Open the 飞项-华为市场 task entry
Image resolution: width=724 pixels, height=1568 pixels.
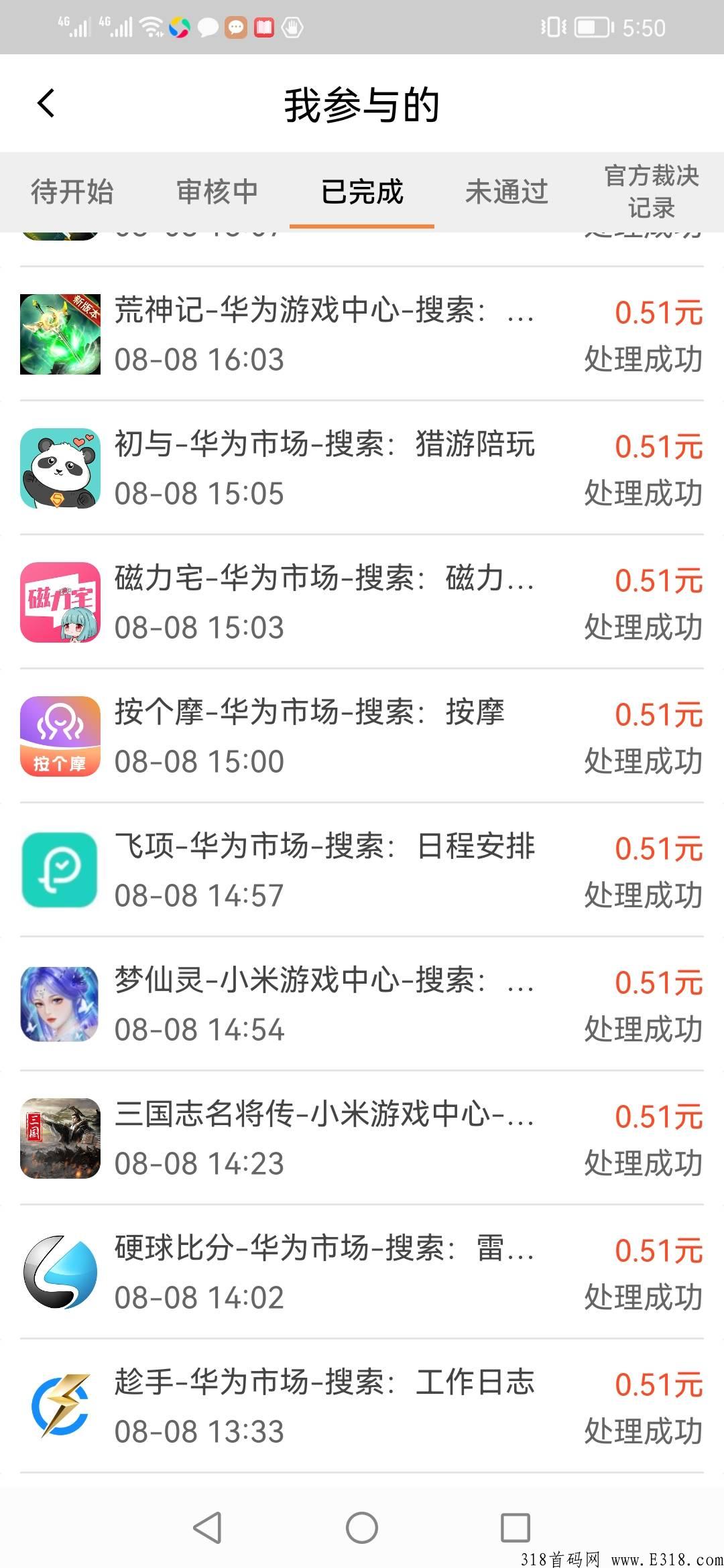326,846
